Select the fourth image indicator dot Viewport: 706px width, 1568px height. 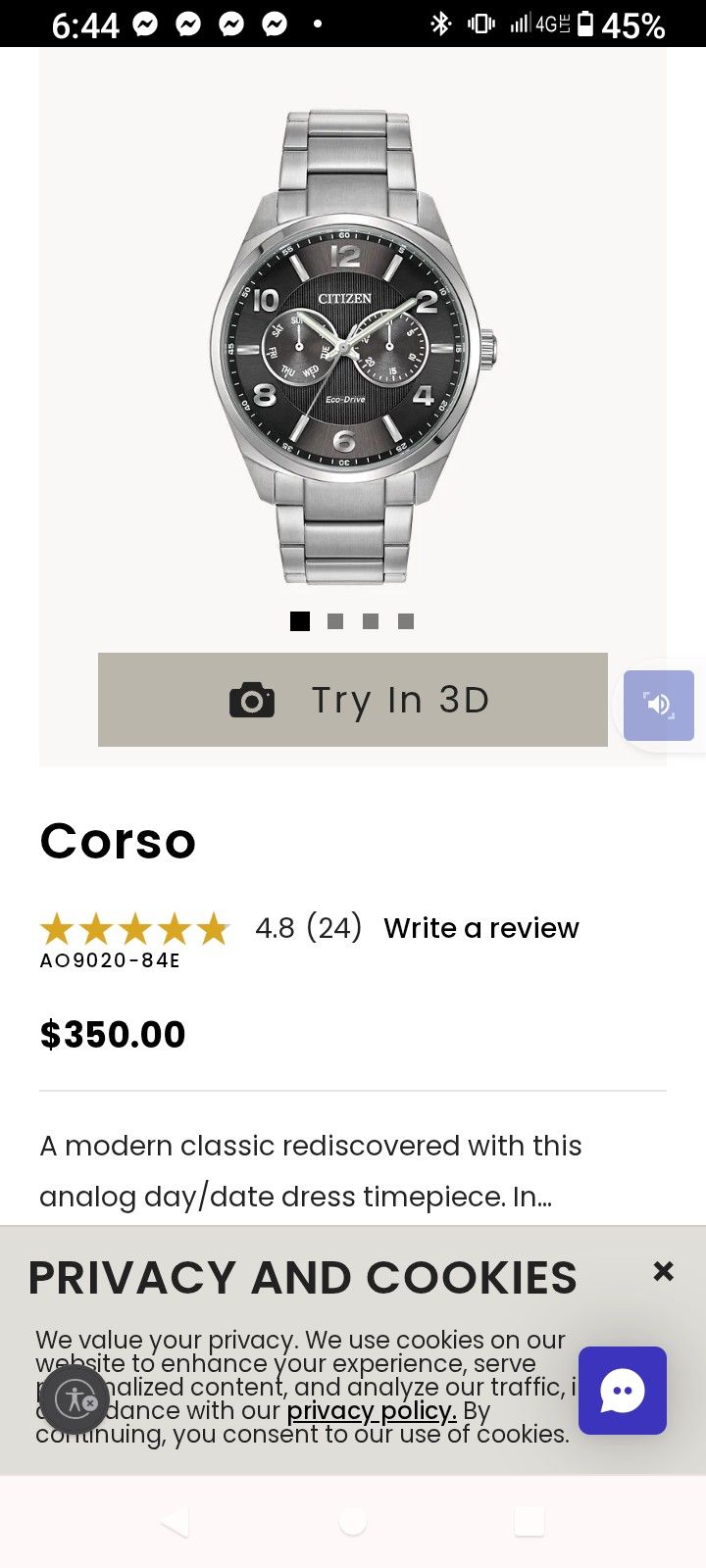click(x=406, y=621)
